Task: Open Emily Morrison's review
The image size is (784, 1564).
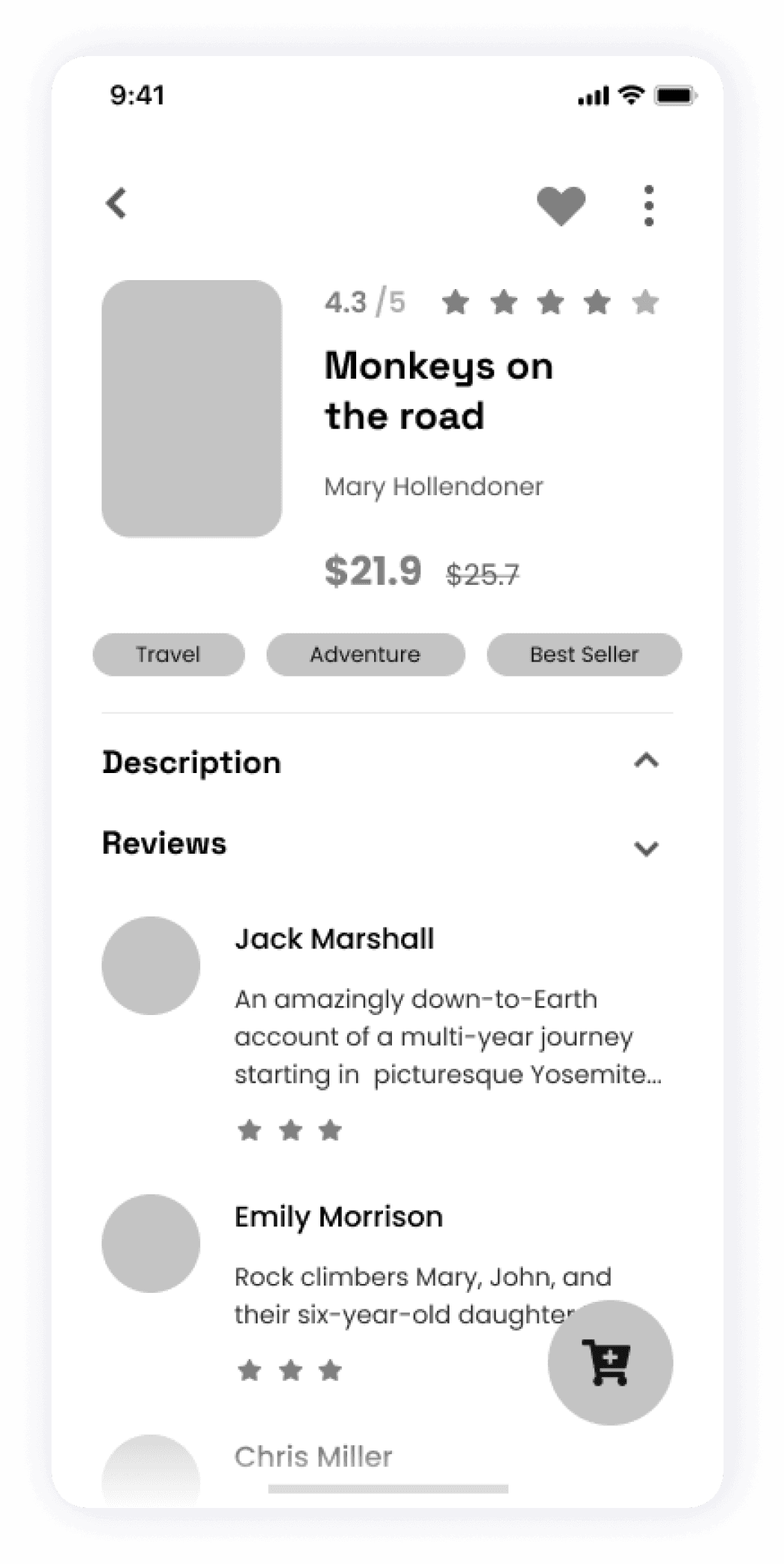Action: coord(403,1294)
